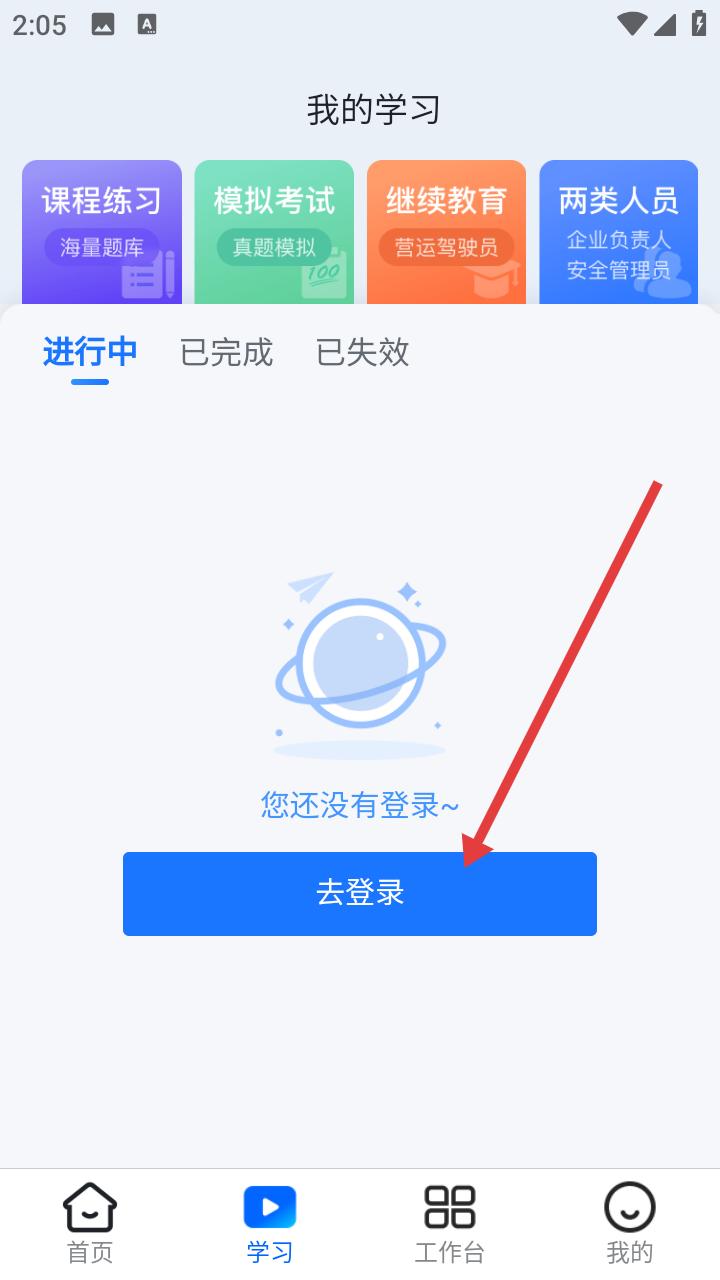Open the 我的 profile tab
Viewport: 720px width, 1280px height.
[630, 1222]
